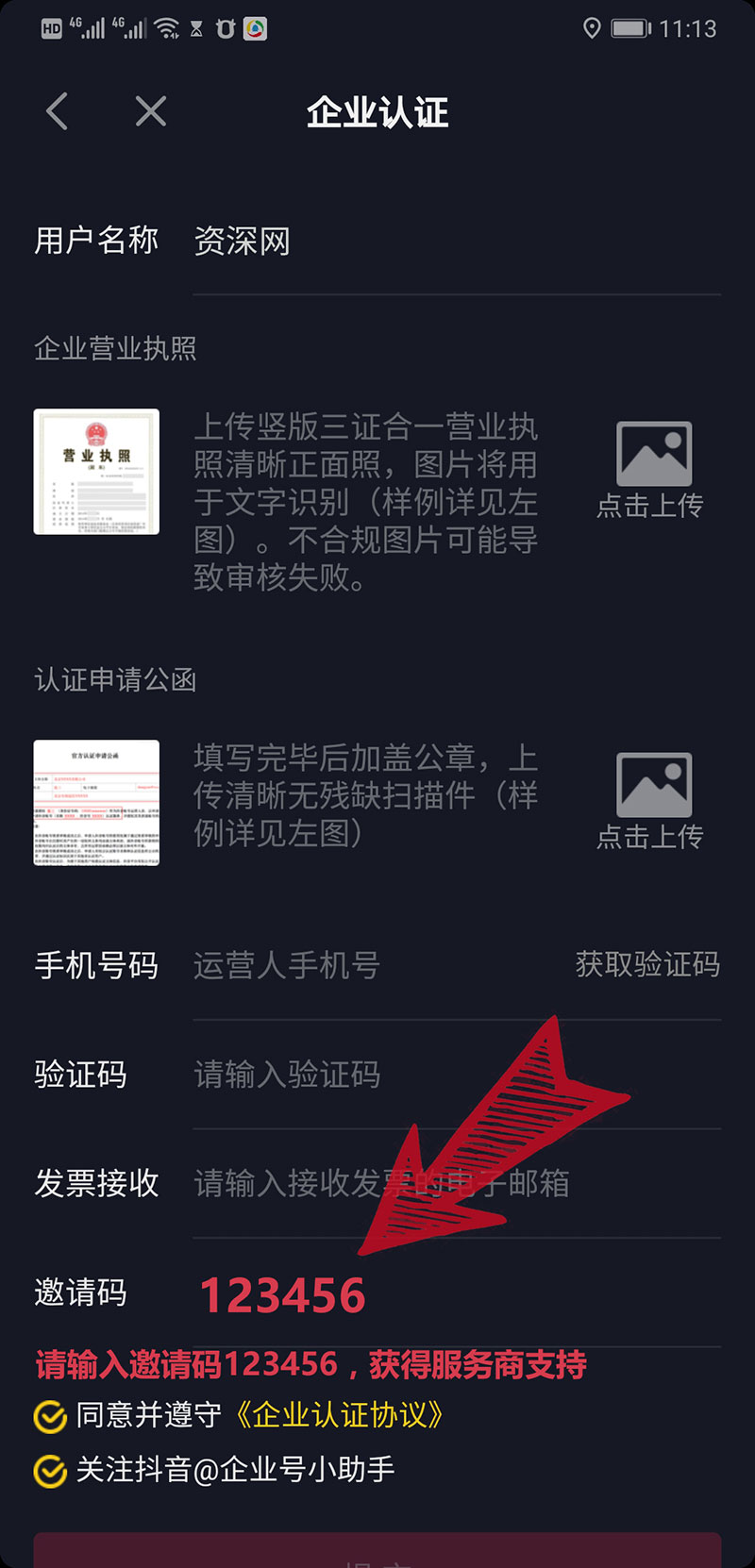The image size is (755, 1568).
Task: Click the invoice email input field
Action: point(377,1184)
